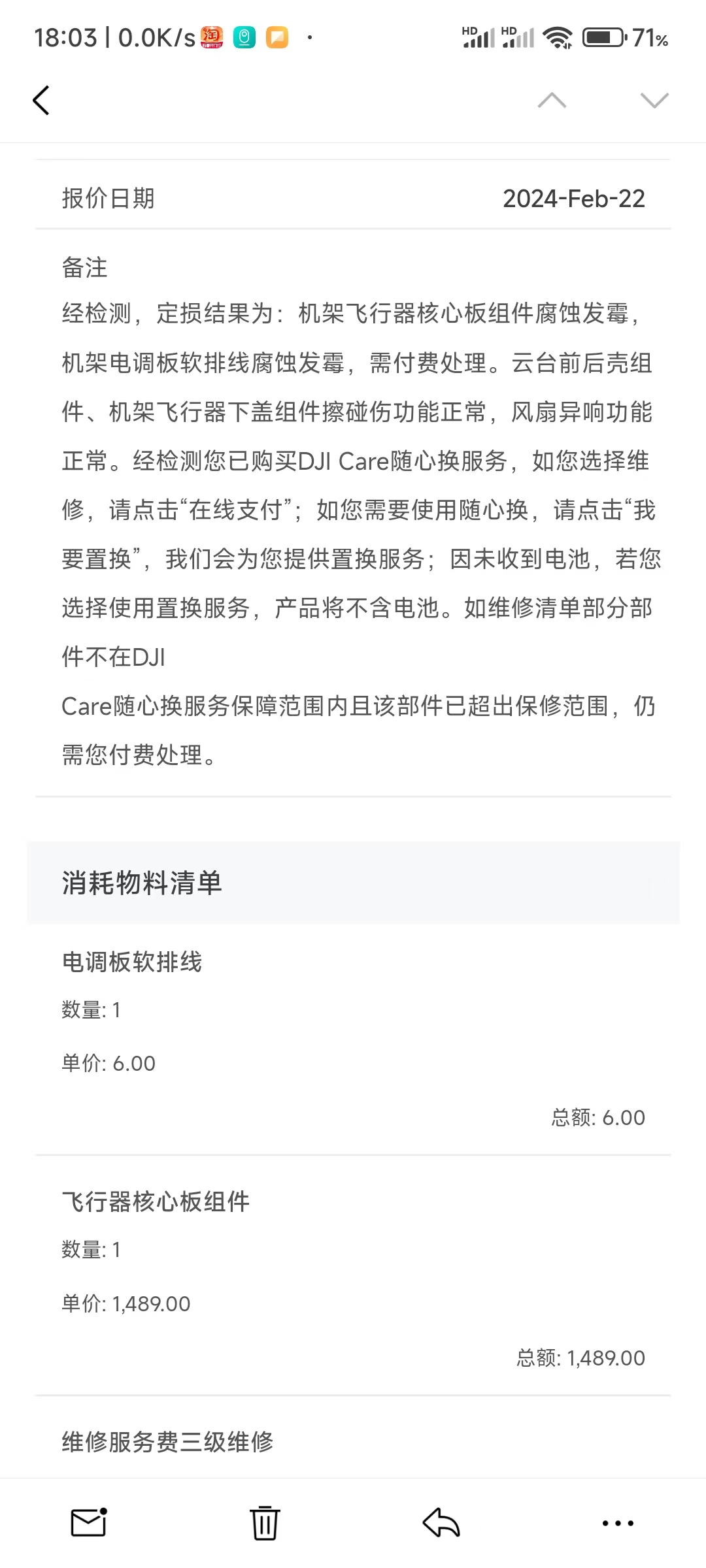Reply to this email
Image resolution: width=706 pixels, height=1568 pixels.
click(441, 1523)
